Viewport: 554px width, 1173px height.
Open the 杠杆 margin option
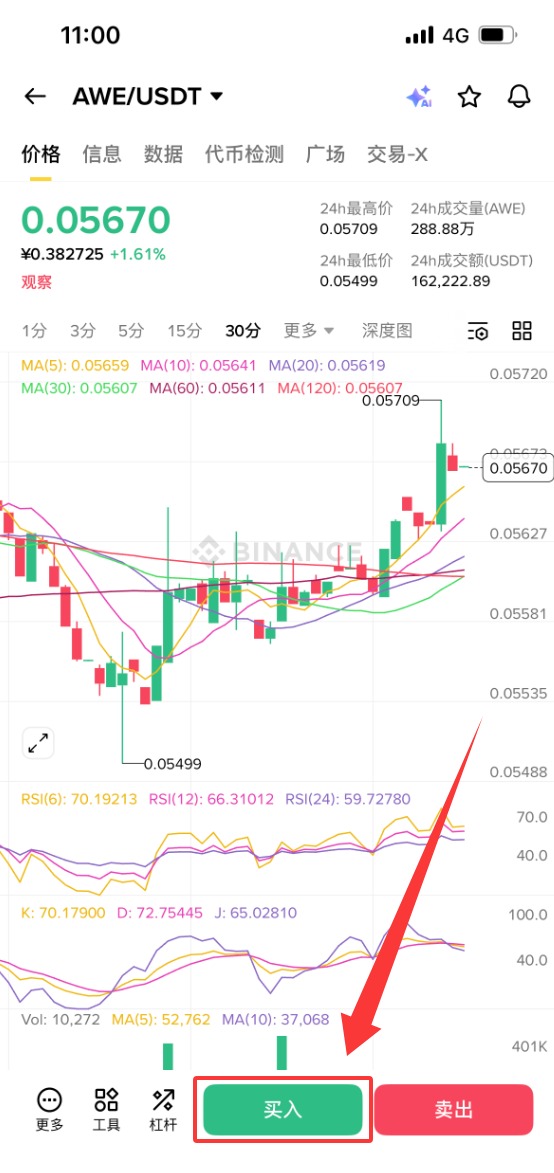pos(164,1109)
